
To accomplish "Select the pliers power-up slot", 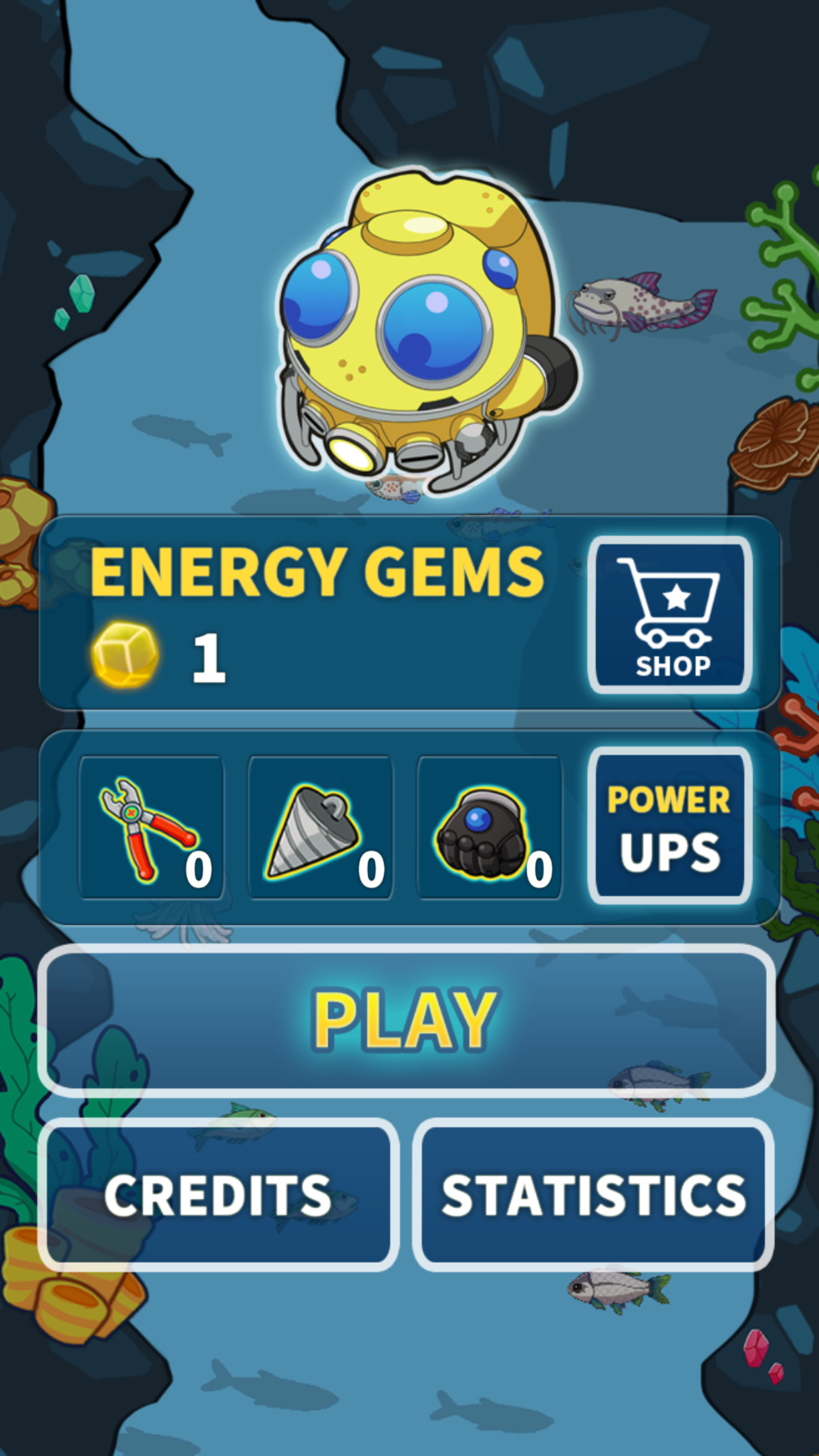I will [152, 828].
